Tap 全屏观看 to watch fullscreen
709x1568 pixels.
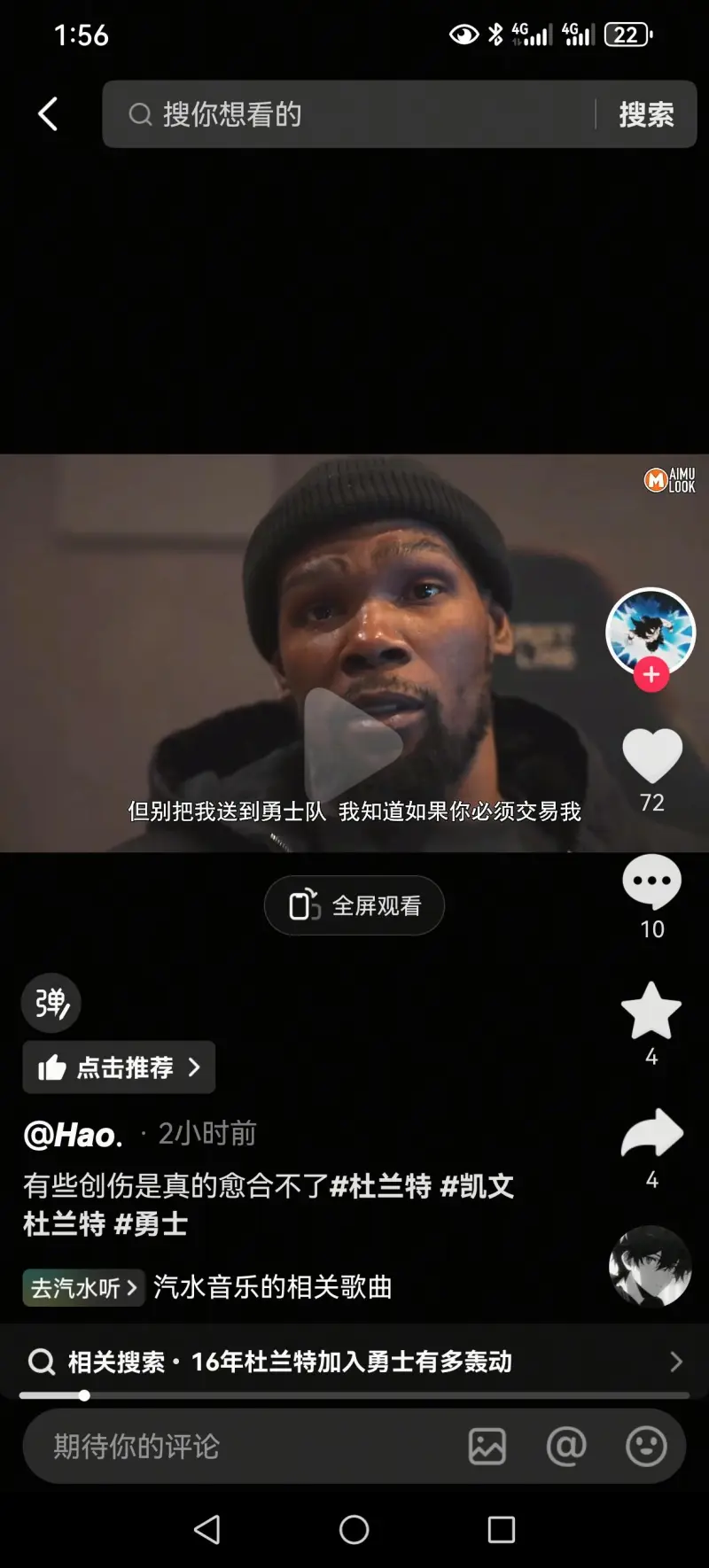pos(354,905)
